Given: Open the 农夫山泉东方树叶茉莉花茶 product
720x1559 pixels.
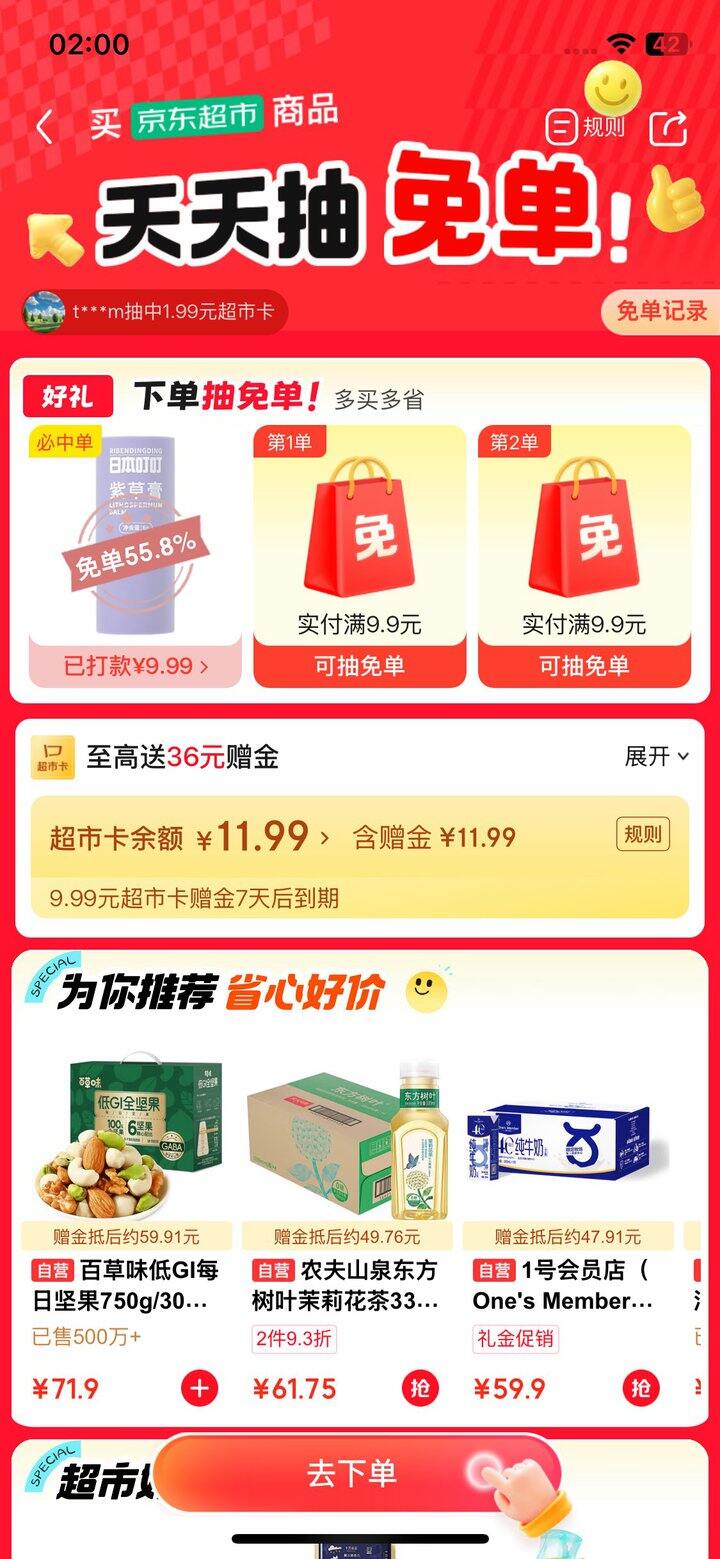Looking at the screenshot, I should click(346, 1286).
